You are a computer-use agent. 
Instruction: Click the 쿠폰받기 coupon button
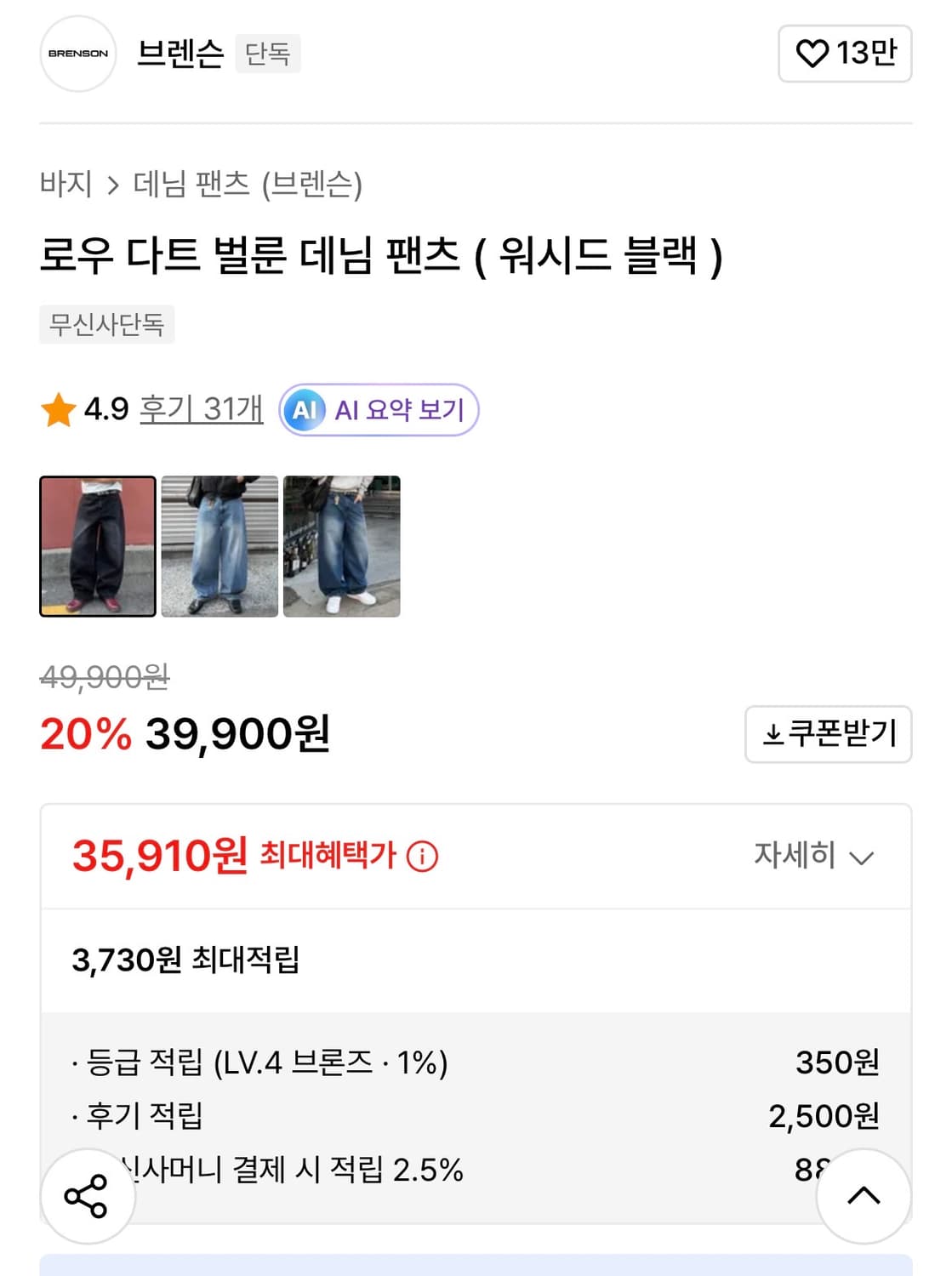[x=827, y=735]
